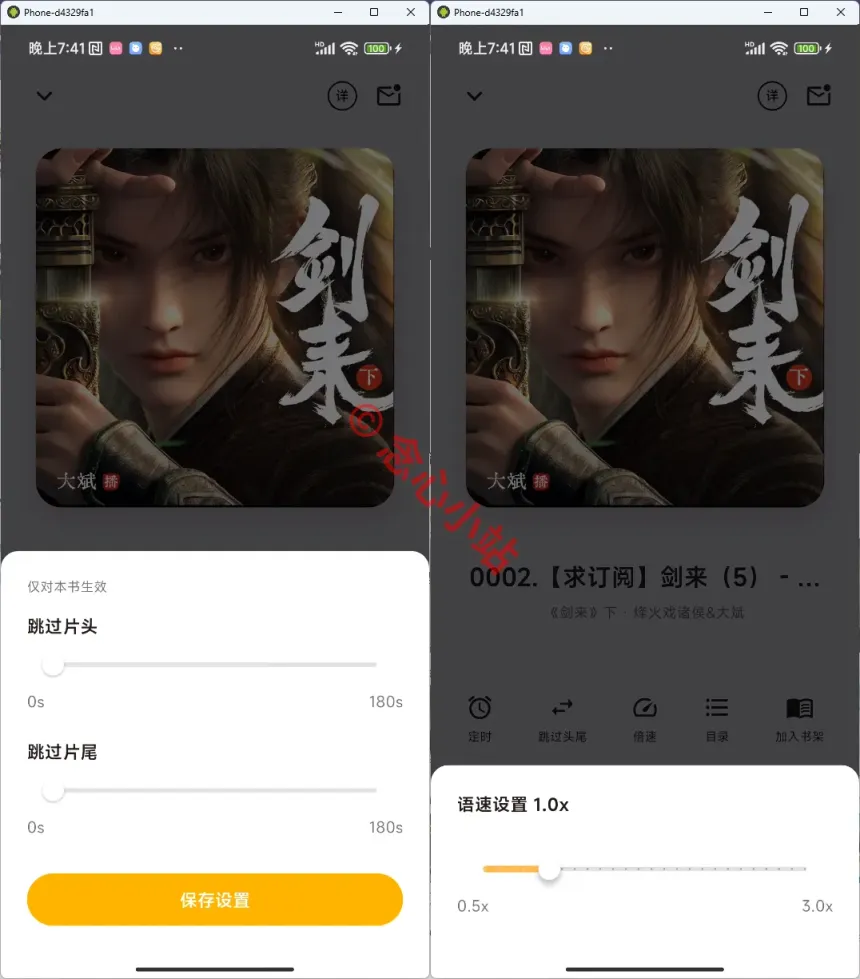
Task: Adjust the 跳过片尾 slider
Action: coord(53,791)
